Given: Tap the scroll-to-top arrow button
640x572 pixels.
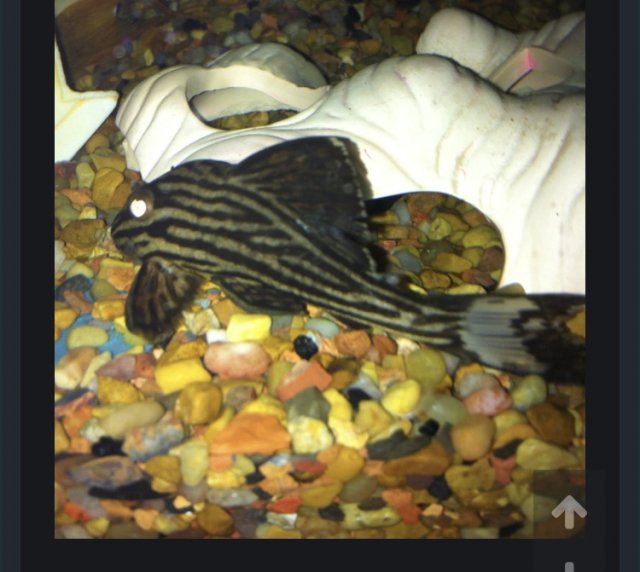Looking at the screenshot, I should tap(569, 511).
